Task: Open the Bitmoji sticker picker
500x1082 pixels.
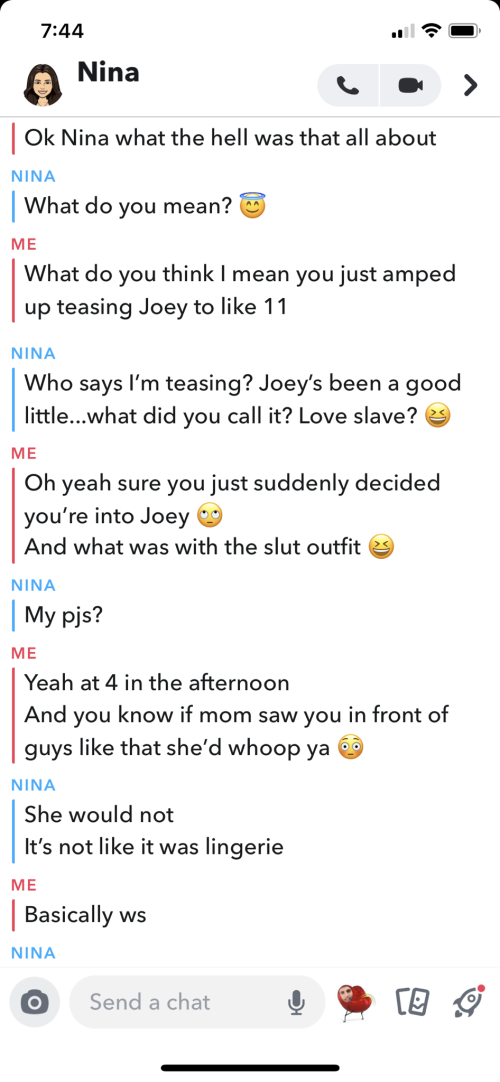Action: (354, 1002)
